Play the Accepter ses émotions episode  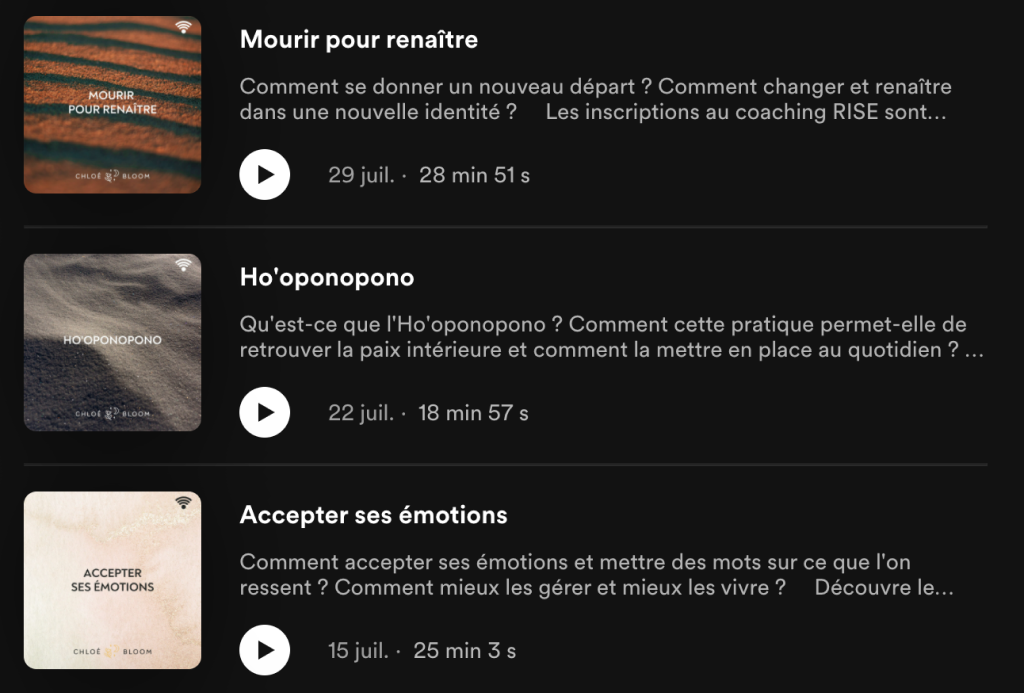point(264,650)
